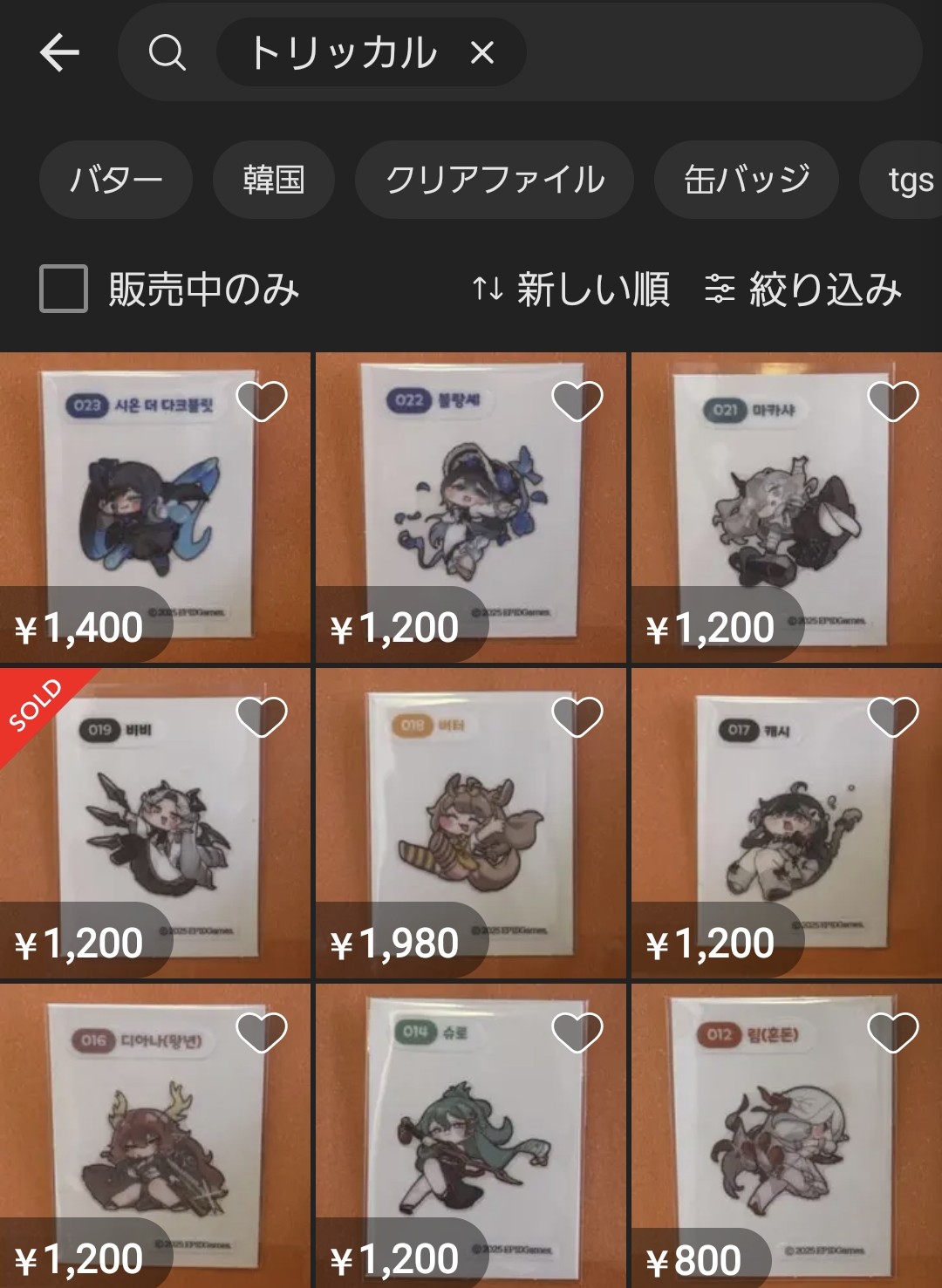This screenshot has height=1288, width=942.
Task: Like the 022 card listing
Action: [x=577, y=401]
